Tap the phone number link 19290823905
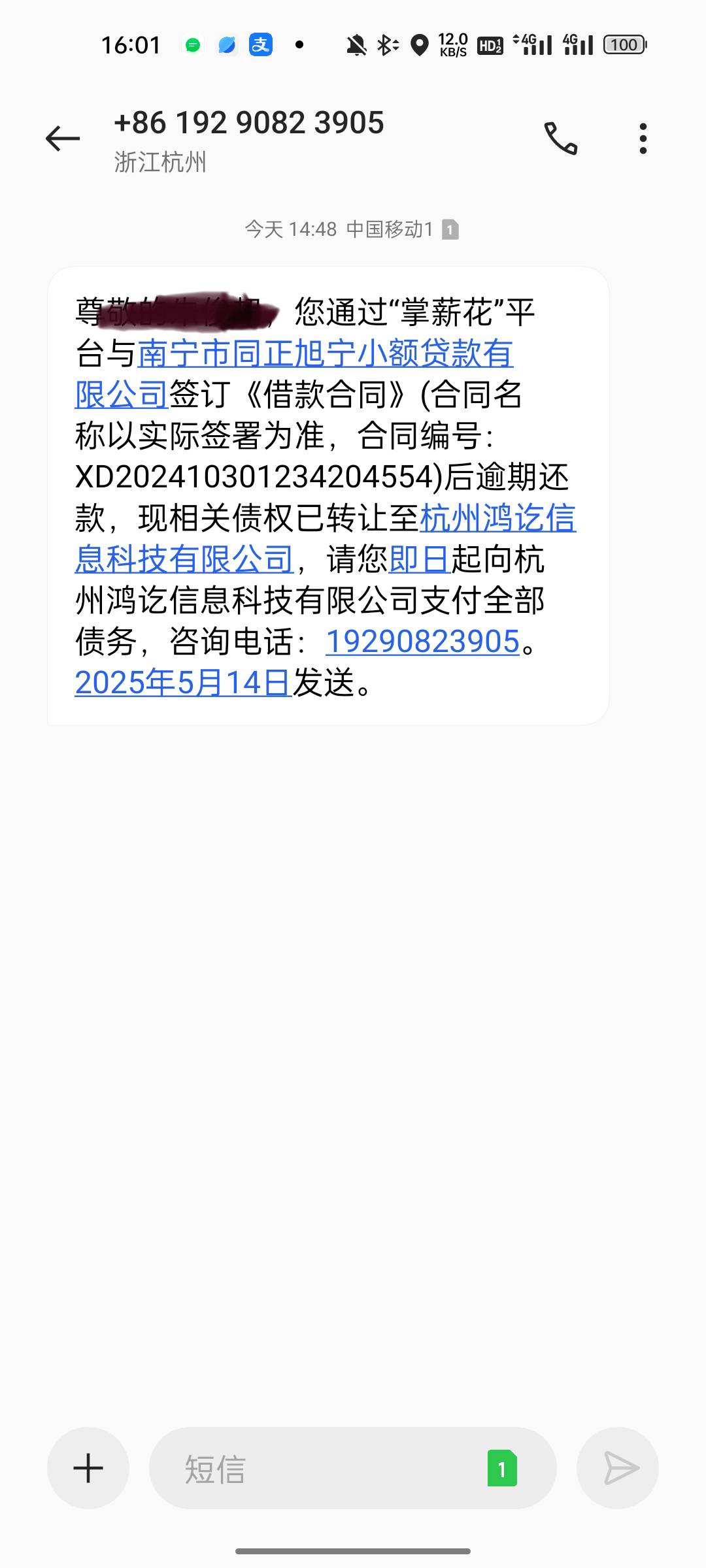Viewport: 706px width, 1568px height. 422,642
